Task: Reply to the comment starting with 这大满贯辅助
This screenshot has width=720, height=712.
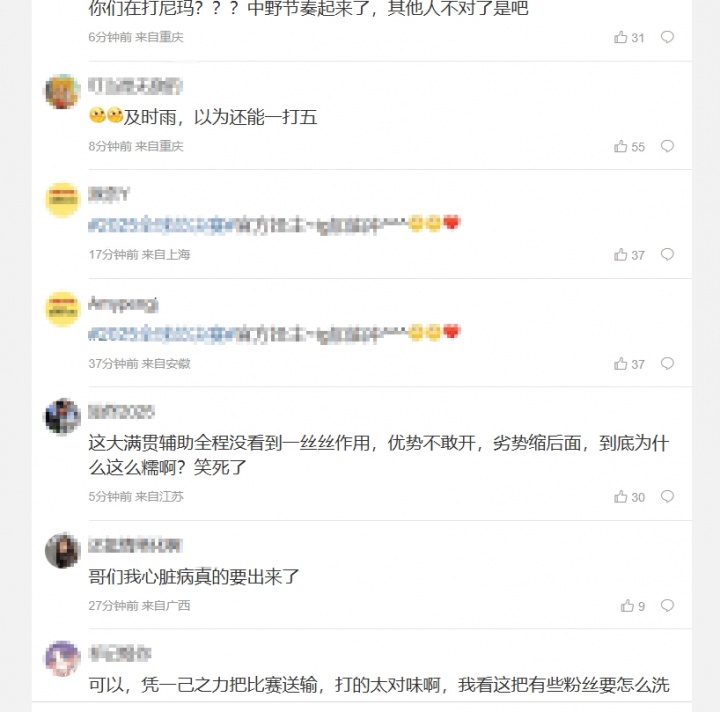Action: [x=667, y=497]
